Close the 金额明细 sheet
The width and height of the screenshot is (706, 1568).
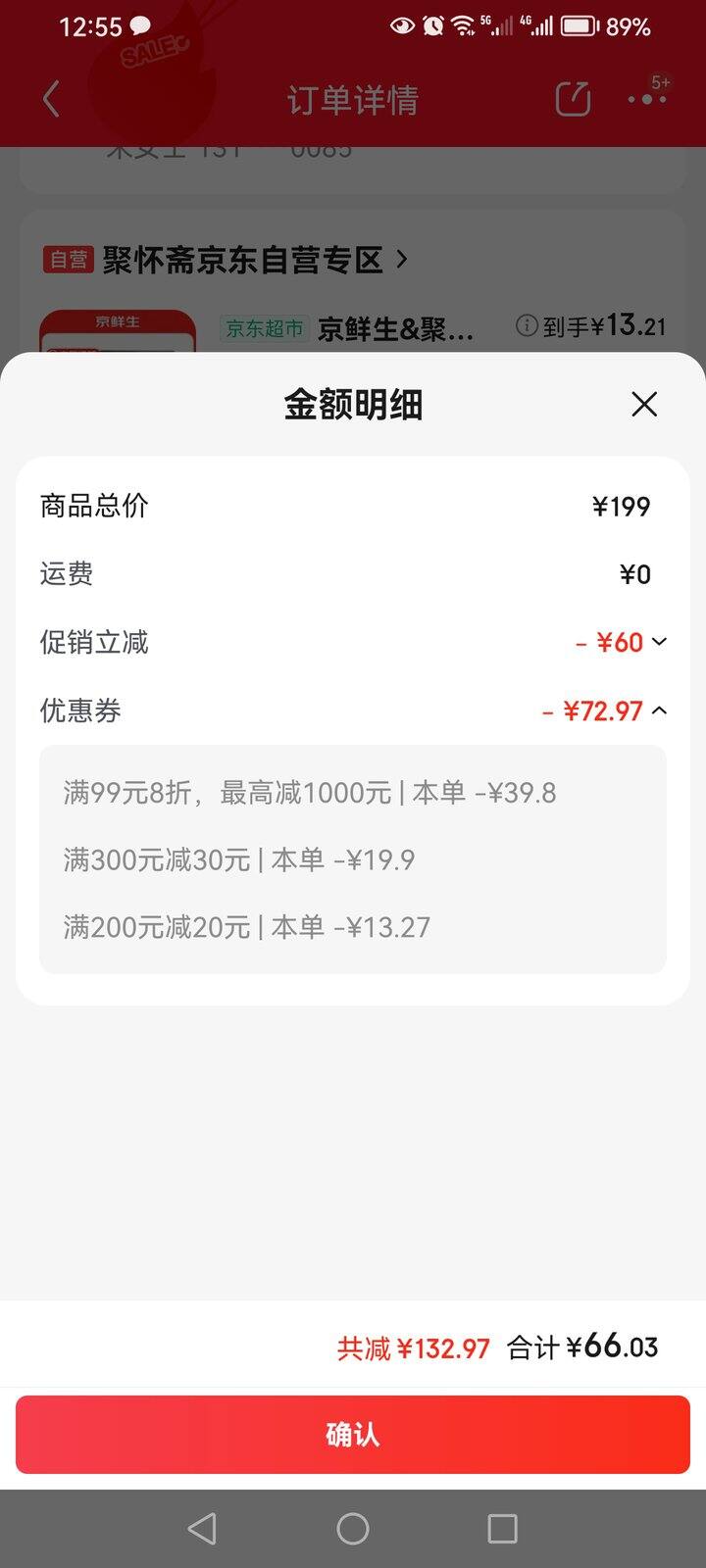pos(644,404)
